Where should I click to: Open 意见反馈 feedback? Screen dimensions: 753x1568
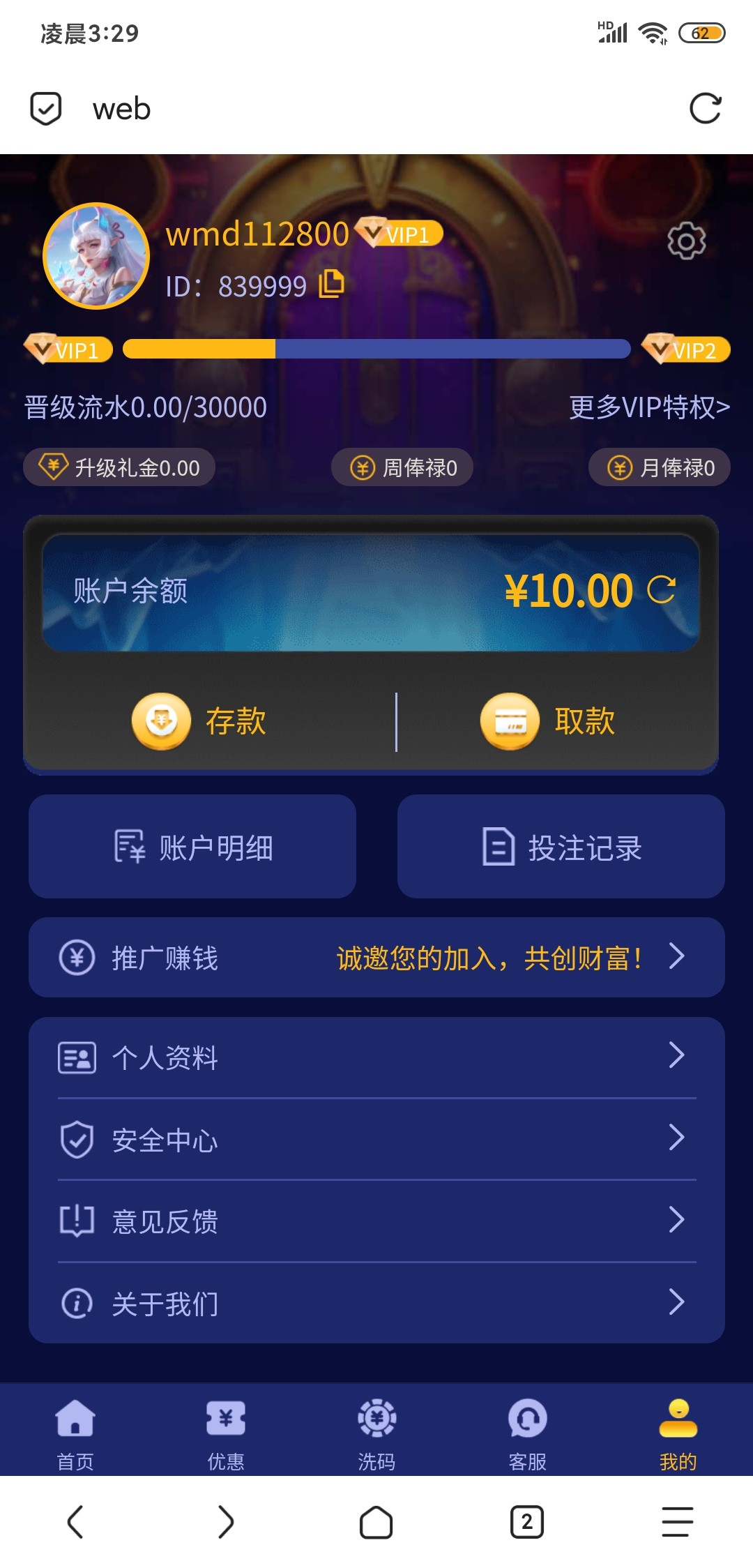tap(376, 1221)
